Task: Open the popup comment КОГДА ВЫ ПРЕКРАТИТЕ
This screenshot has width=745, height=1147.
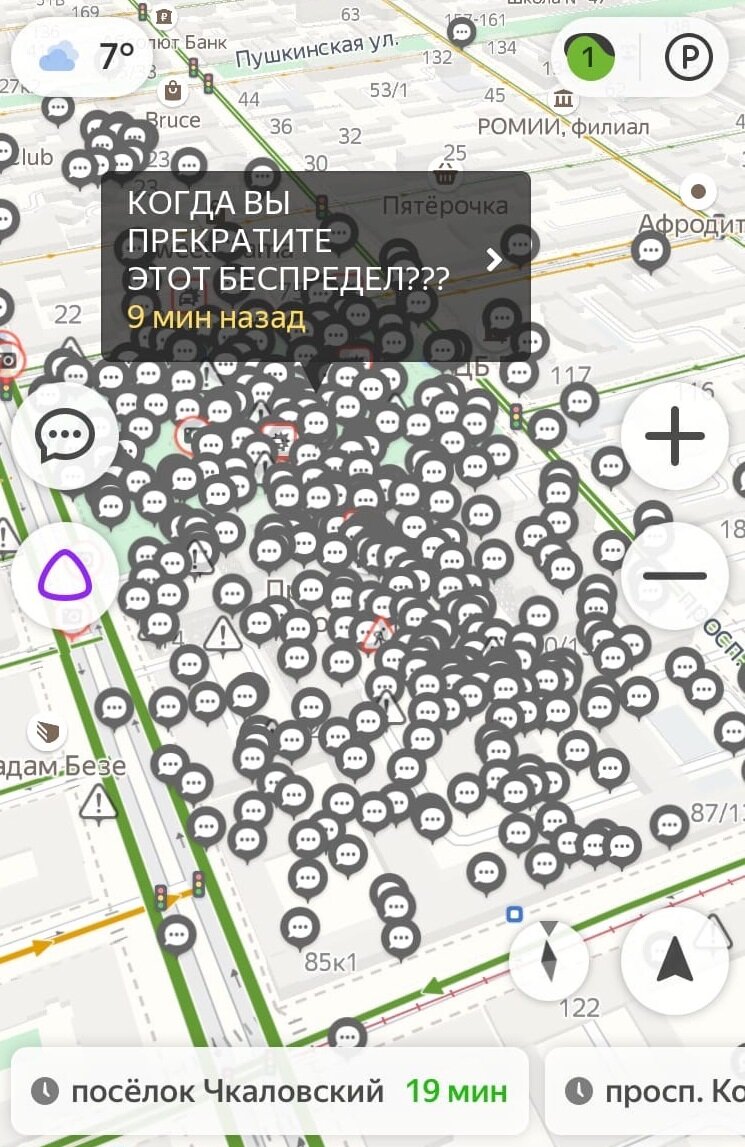Action: tap(315, 264)
